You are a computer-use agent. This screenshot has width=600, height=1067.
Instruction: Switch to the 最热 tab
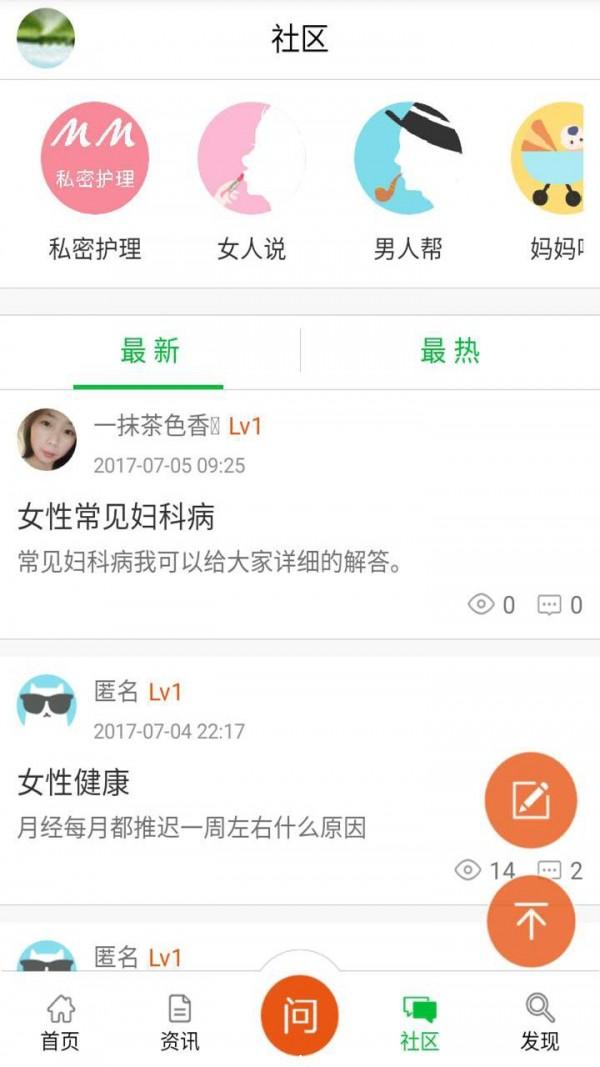pyautogui.click(x=450, y=351)
